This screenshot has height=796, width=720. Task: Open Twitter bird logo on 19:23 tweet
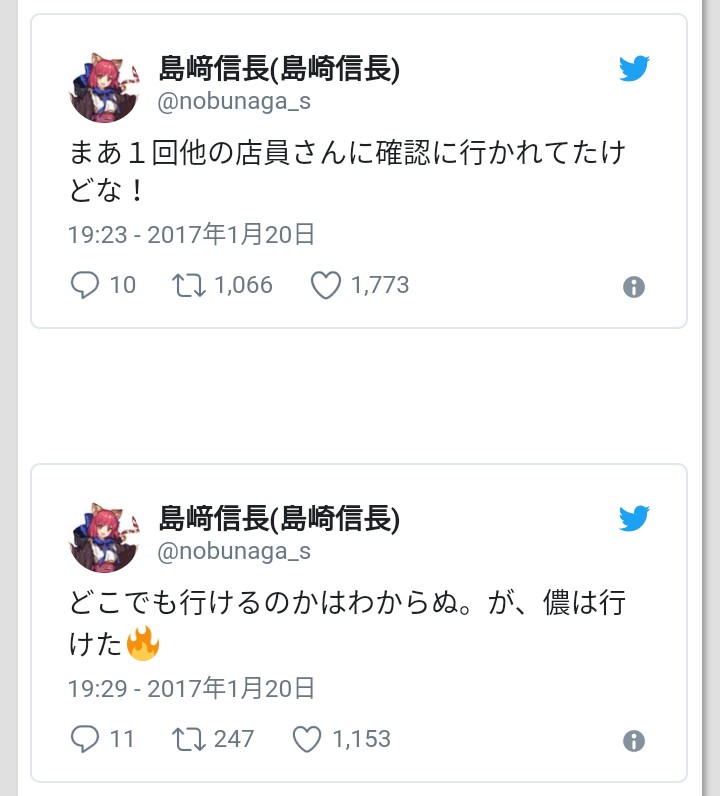coord(634,69)
